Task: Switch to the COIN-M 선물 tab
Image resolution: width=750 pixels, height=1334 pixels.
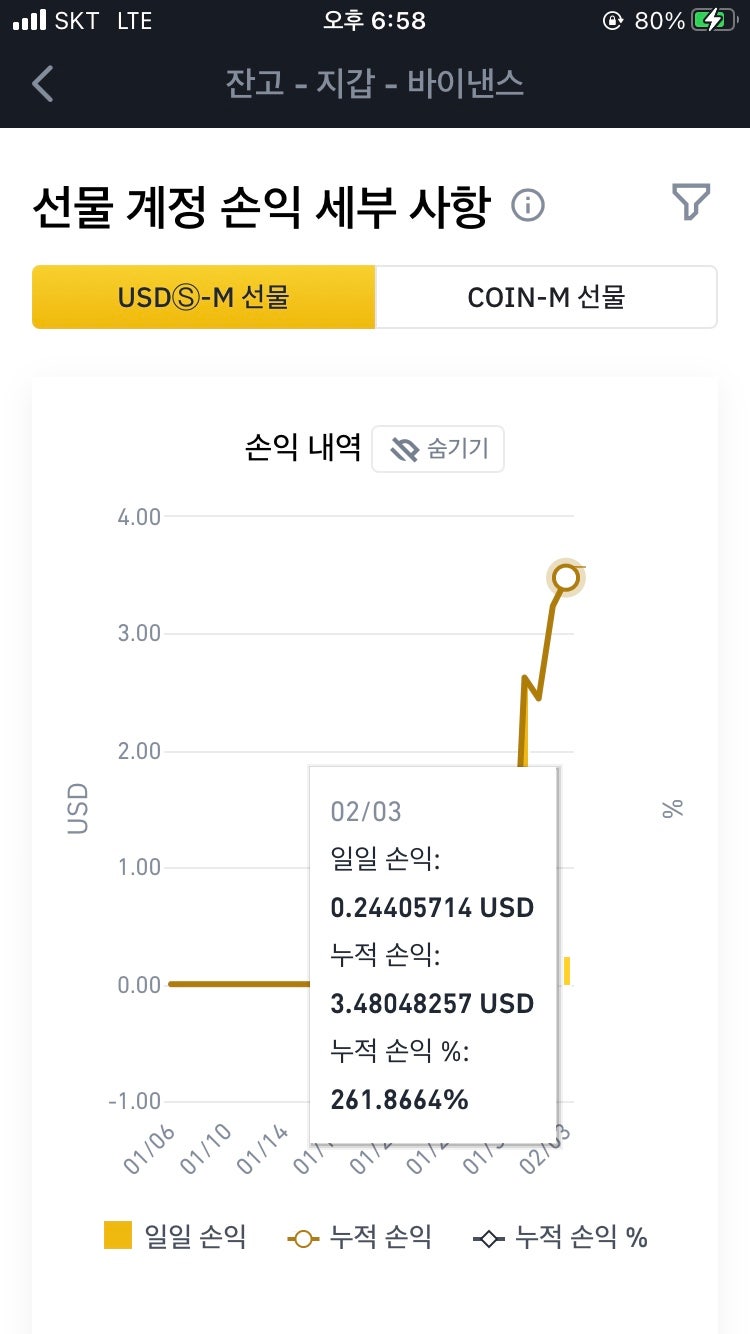Action: (546, 297)
